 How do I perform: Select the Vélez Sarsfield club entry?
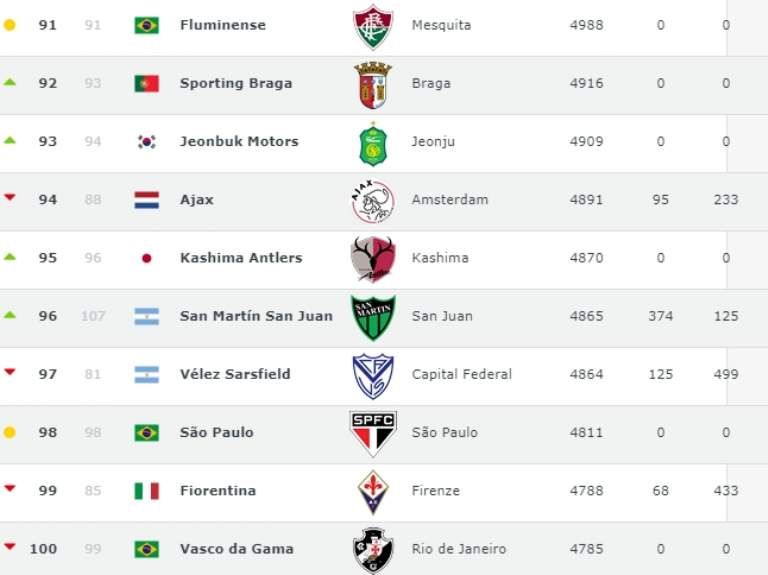pos(234,374)
